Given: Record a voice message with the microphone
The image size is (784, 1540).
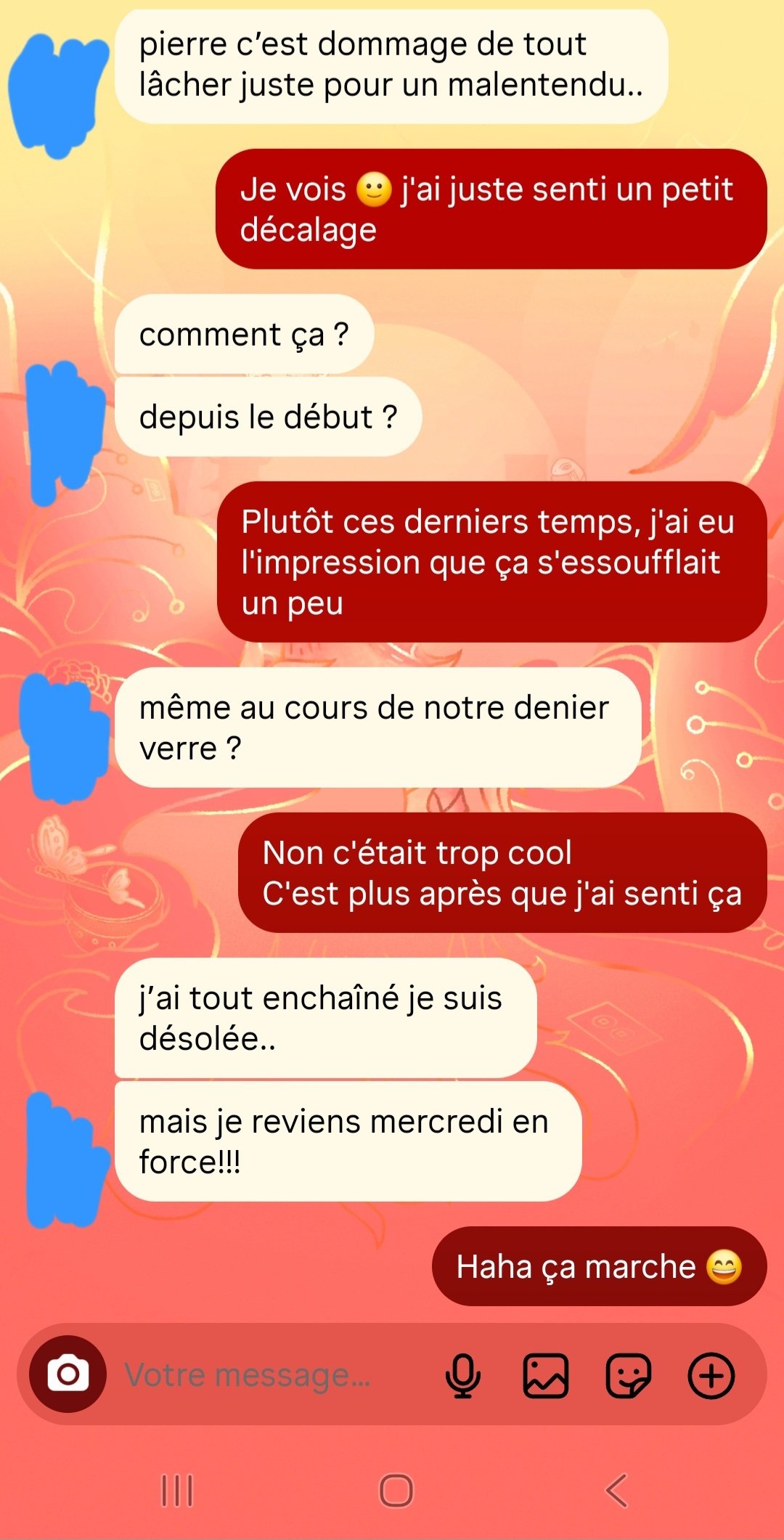Looking at the screenshot, I should click(x=462, y=1375).
